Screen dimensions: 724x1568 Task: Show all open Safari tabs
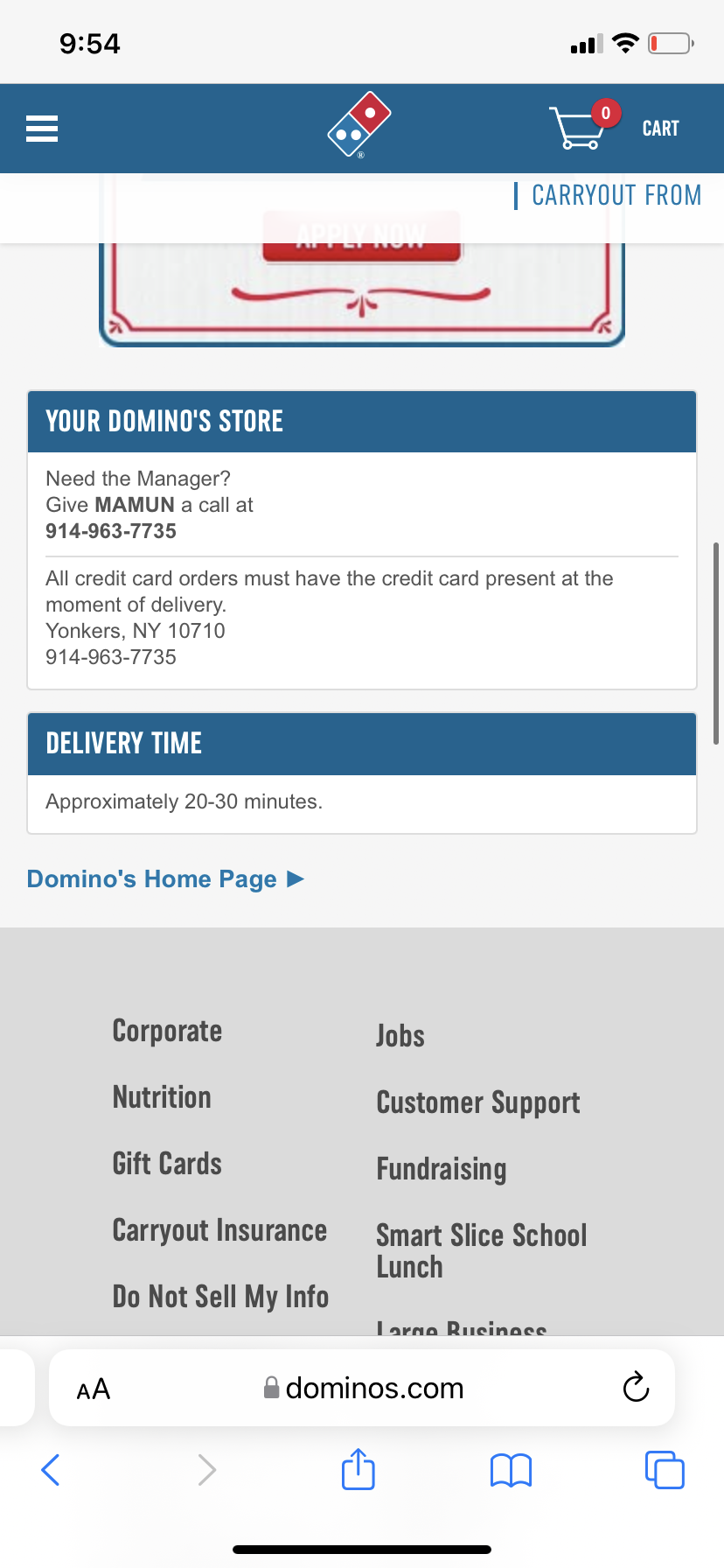click(665, 1470)
